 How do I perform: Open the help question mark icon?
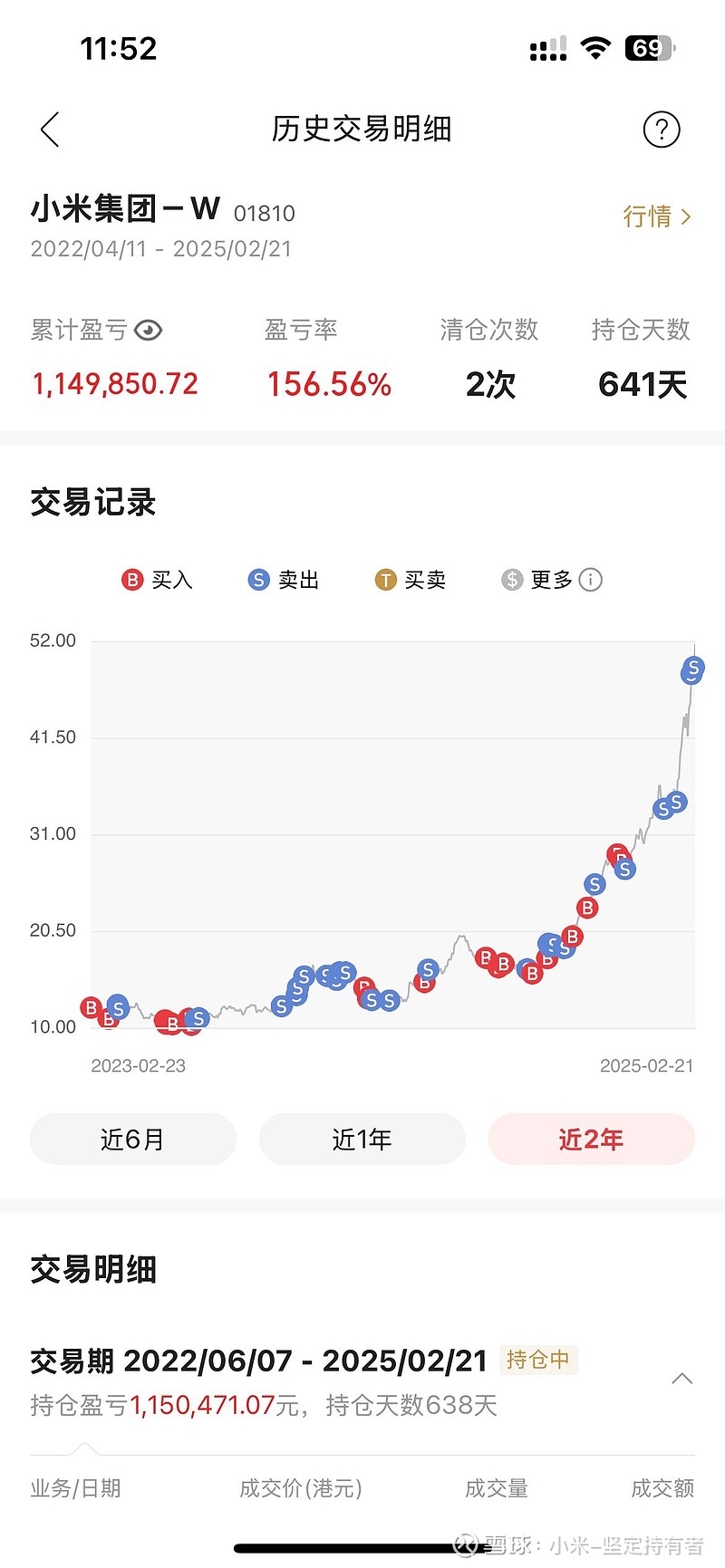[662, 130]
